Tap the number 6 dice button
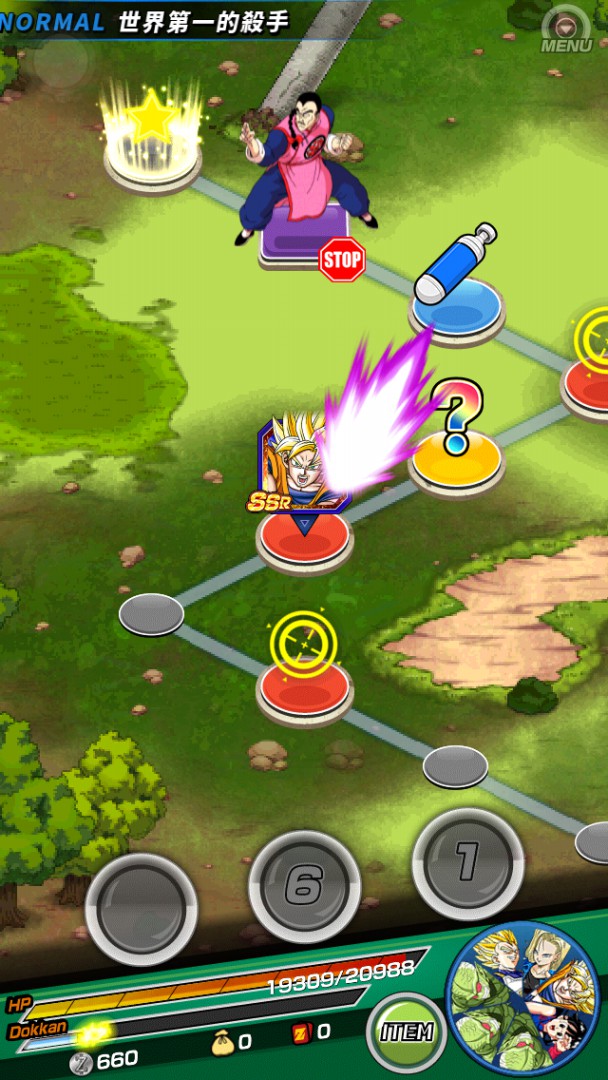 coord(304,886)
